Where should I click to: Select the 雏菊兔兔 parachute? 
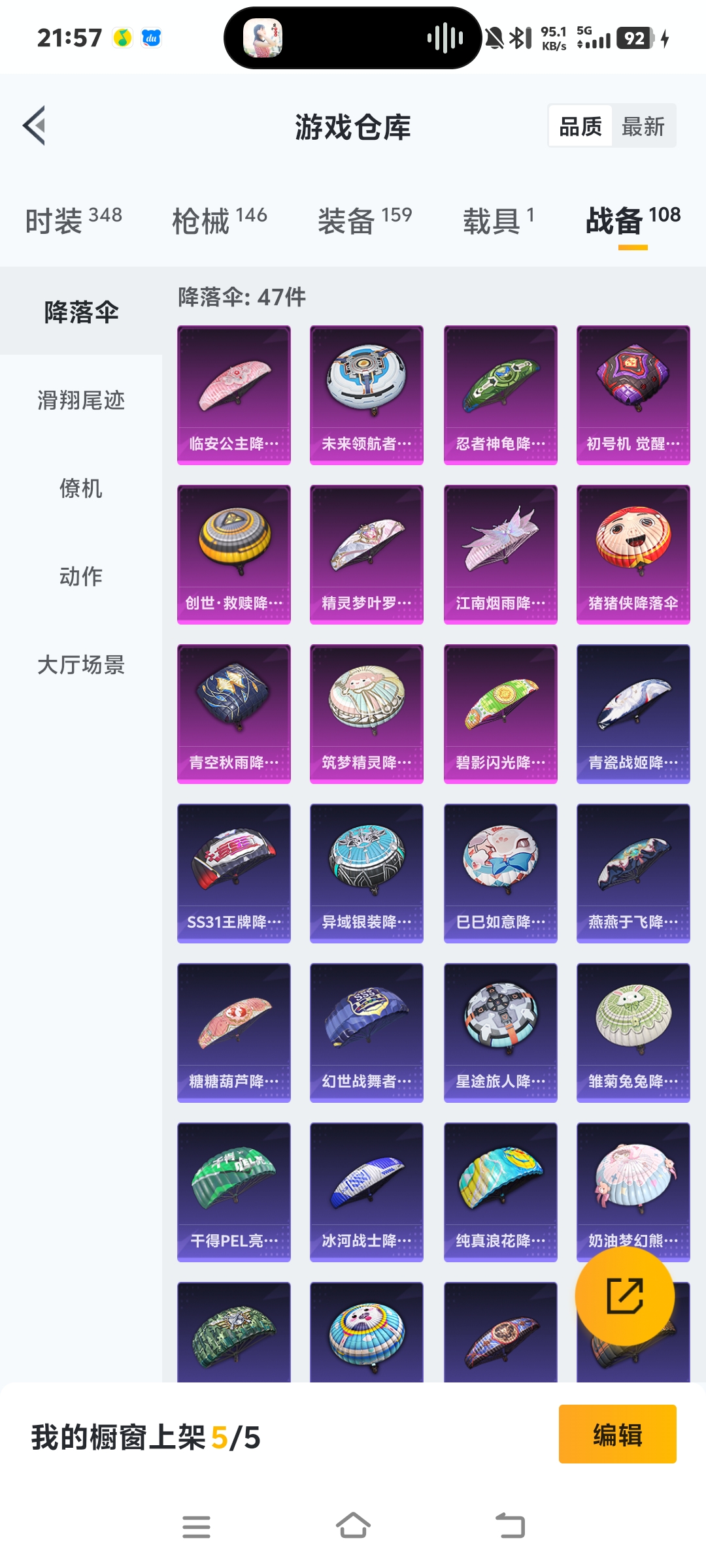coord(633,1032)
